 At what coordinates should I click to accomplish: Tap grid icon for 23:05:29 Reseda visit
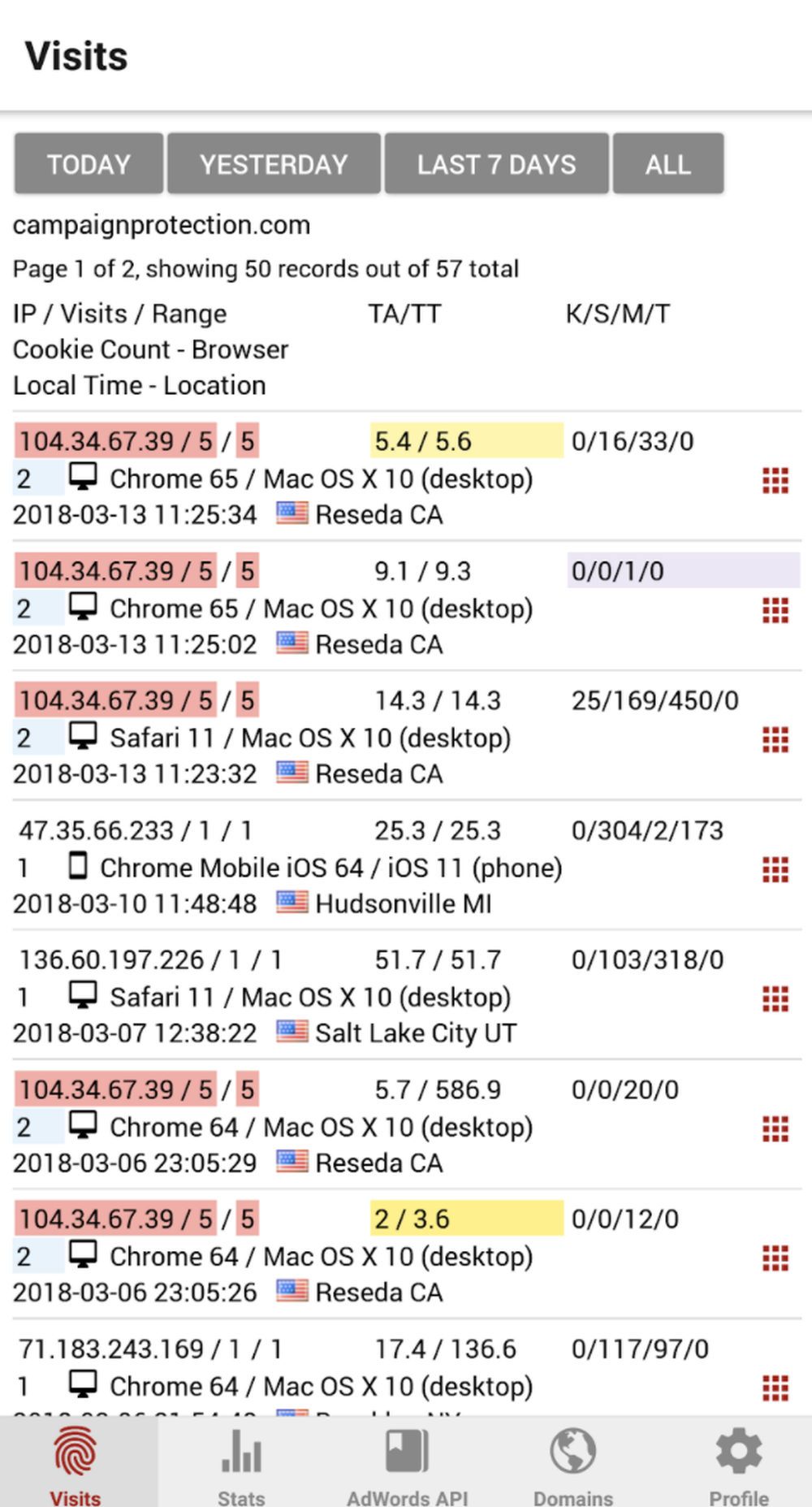775,1128
